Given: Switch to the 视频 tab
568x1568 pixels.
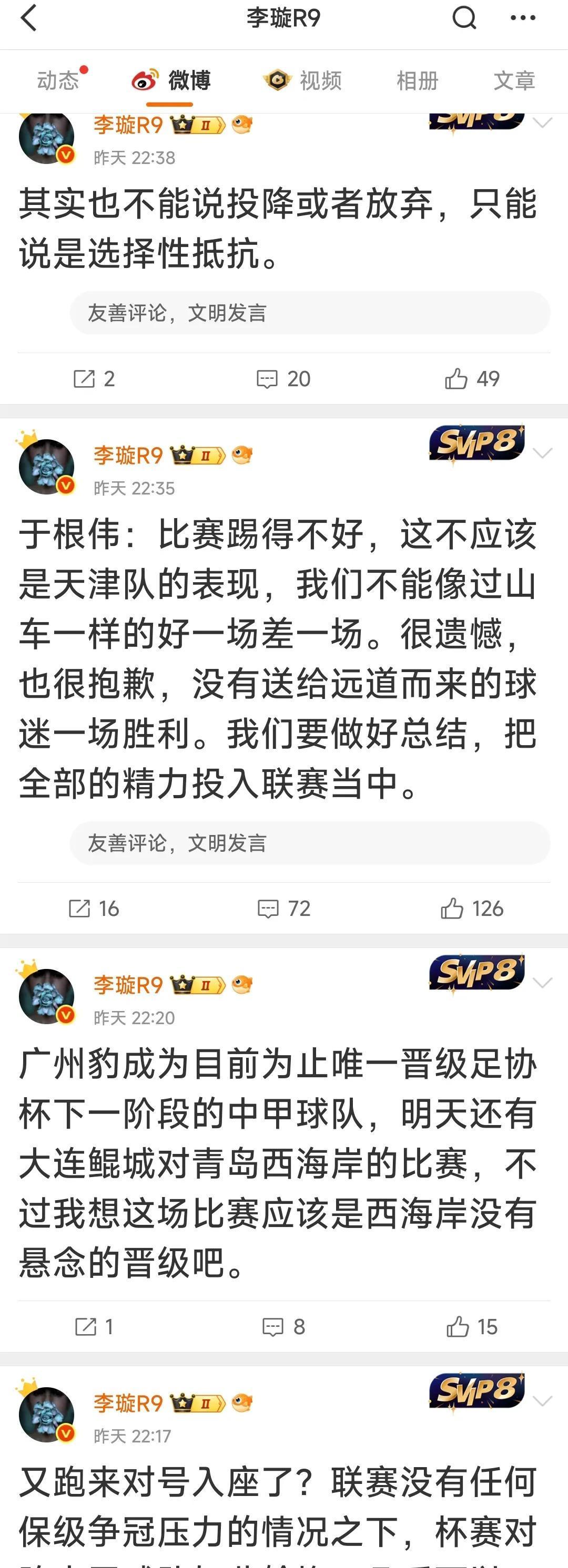Looking at the screenshot, I should 303,80.
